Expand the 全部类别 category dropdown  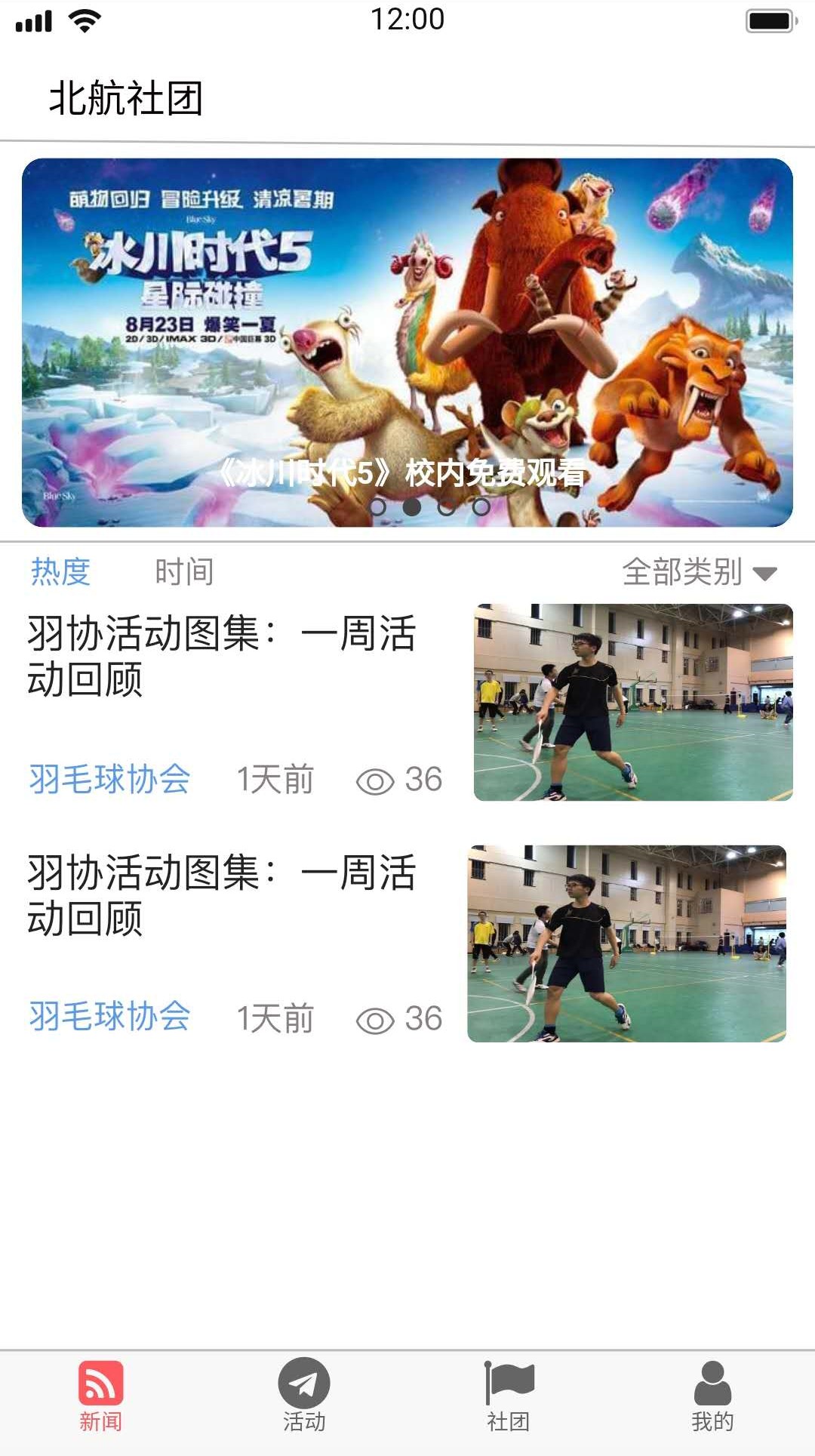(x=698, y=572)
